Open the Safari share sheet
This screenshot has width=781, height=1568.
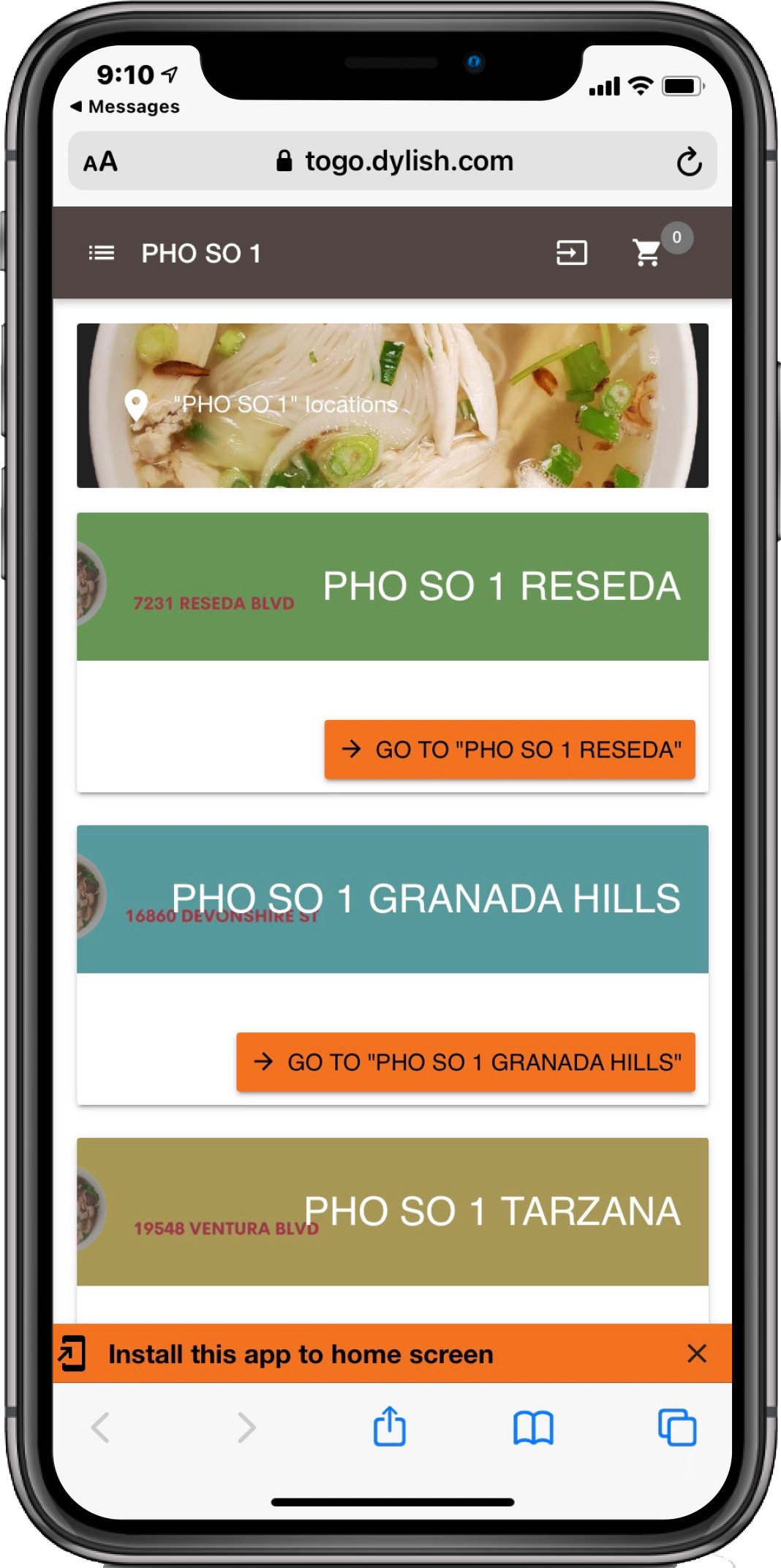pos(389,1427)
